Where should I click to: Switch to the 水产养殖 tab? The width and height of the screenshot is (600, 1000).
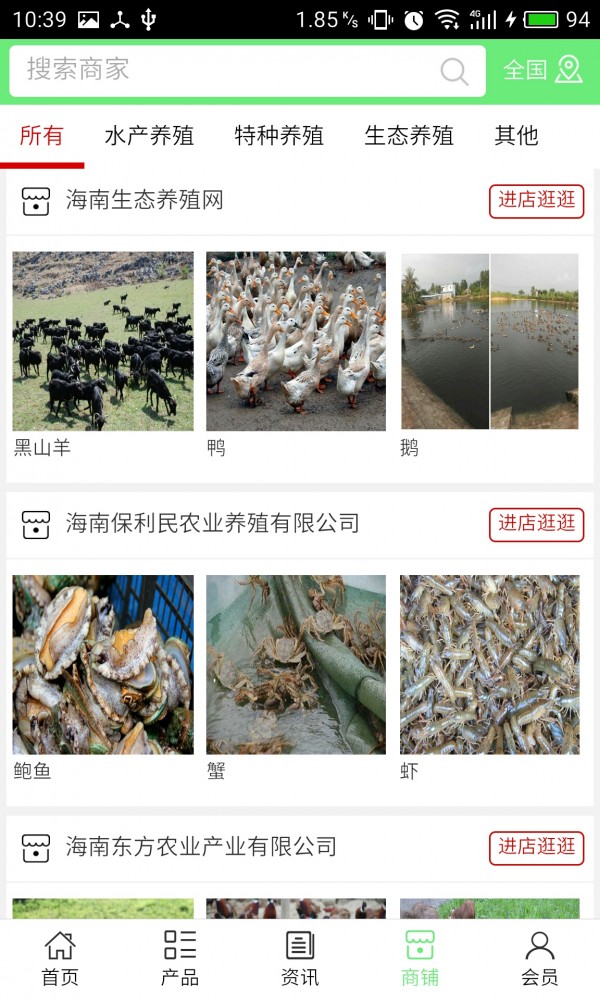click(149, 136)
